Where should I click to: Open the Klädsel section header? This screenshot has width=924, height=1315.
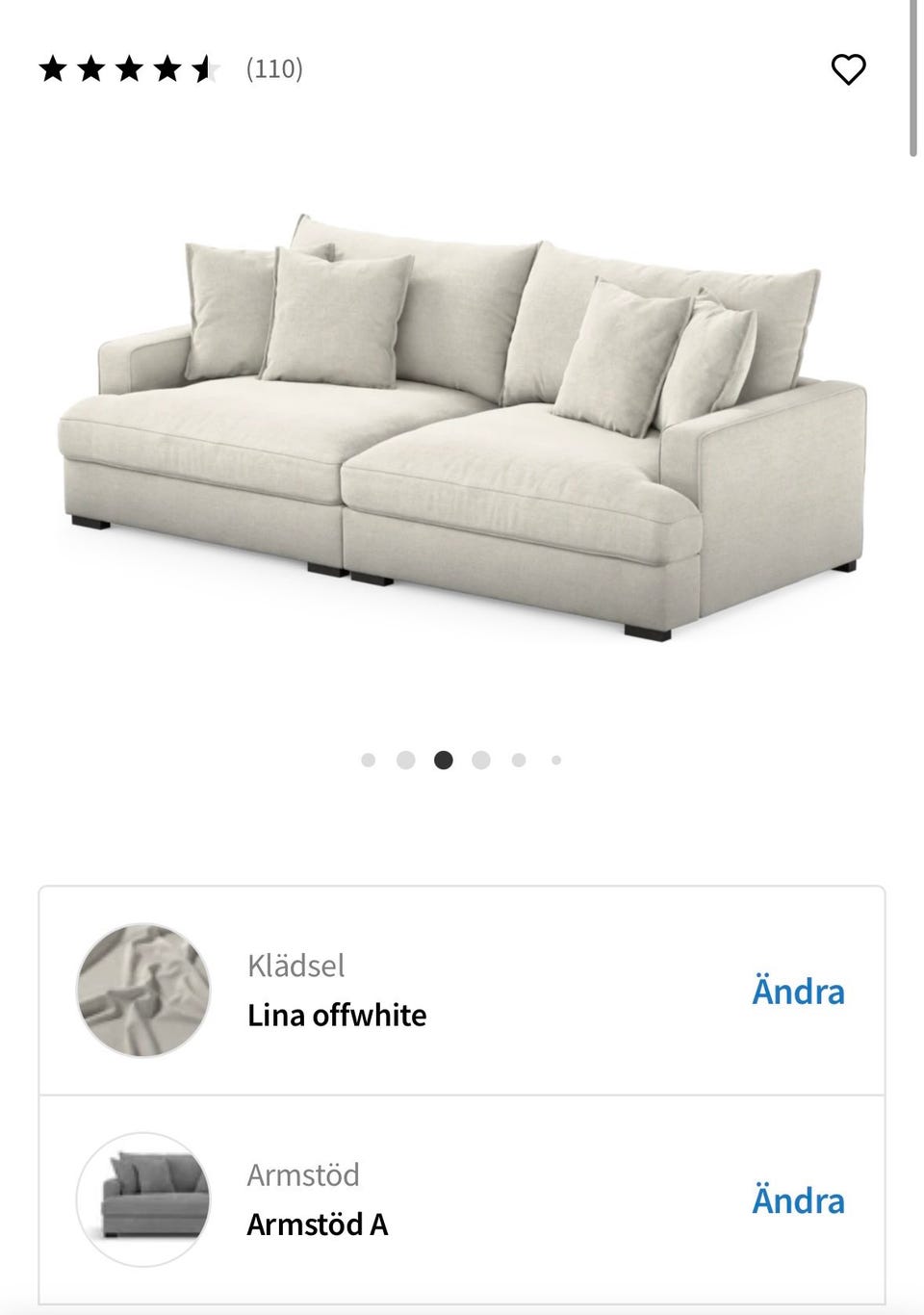pos(298,966)
